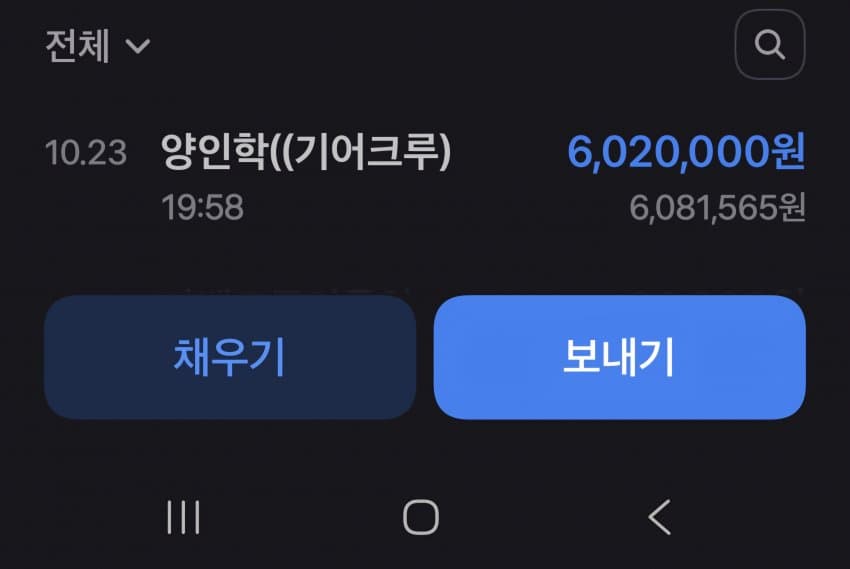Screen dimensions: 850x569
Task: Open the 양인학((기어크루) transaction
Action: click(x=425, y=178)
